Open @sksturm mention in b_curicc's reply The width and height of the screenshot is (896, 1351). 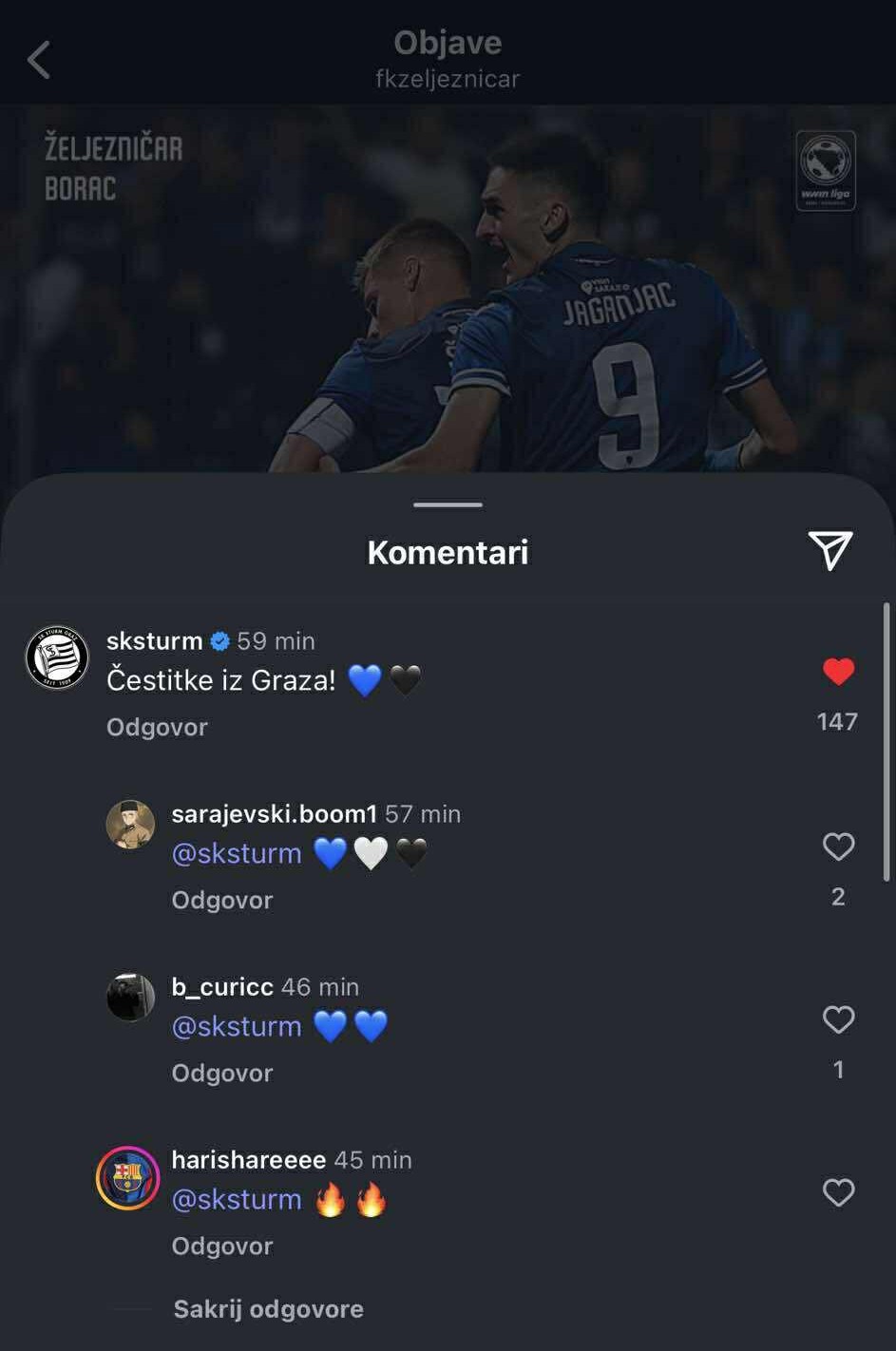tap(237, 1027)
